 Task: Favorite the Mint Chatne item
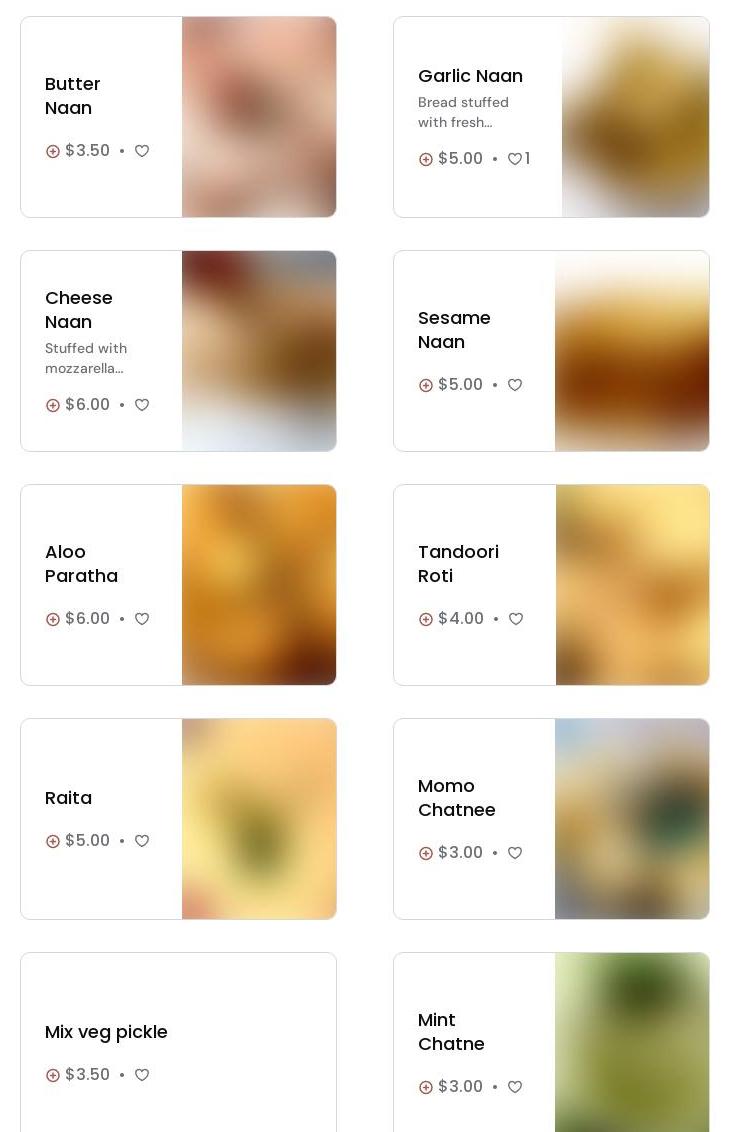[x=515, y=1087]
